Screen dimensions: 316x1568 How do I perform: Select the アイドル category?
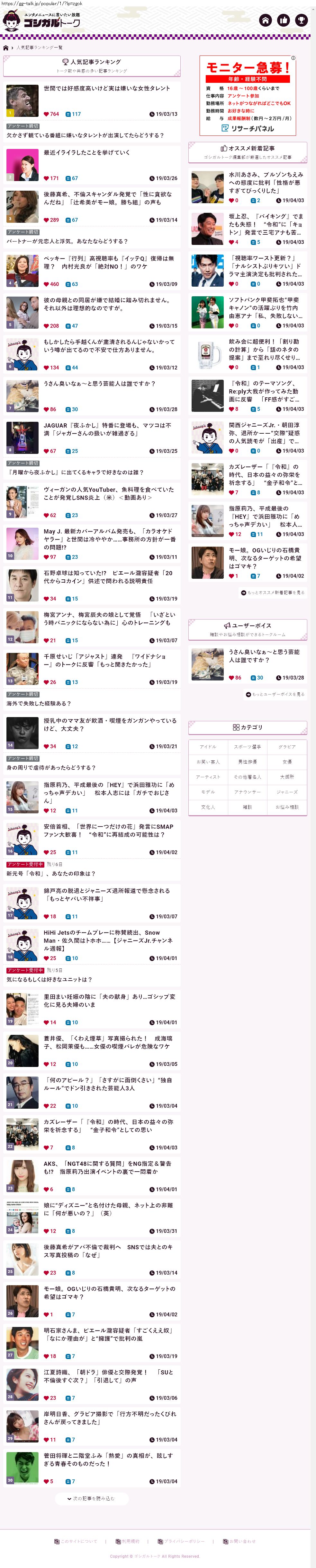click(x=207, y=746)
